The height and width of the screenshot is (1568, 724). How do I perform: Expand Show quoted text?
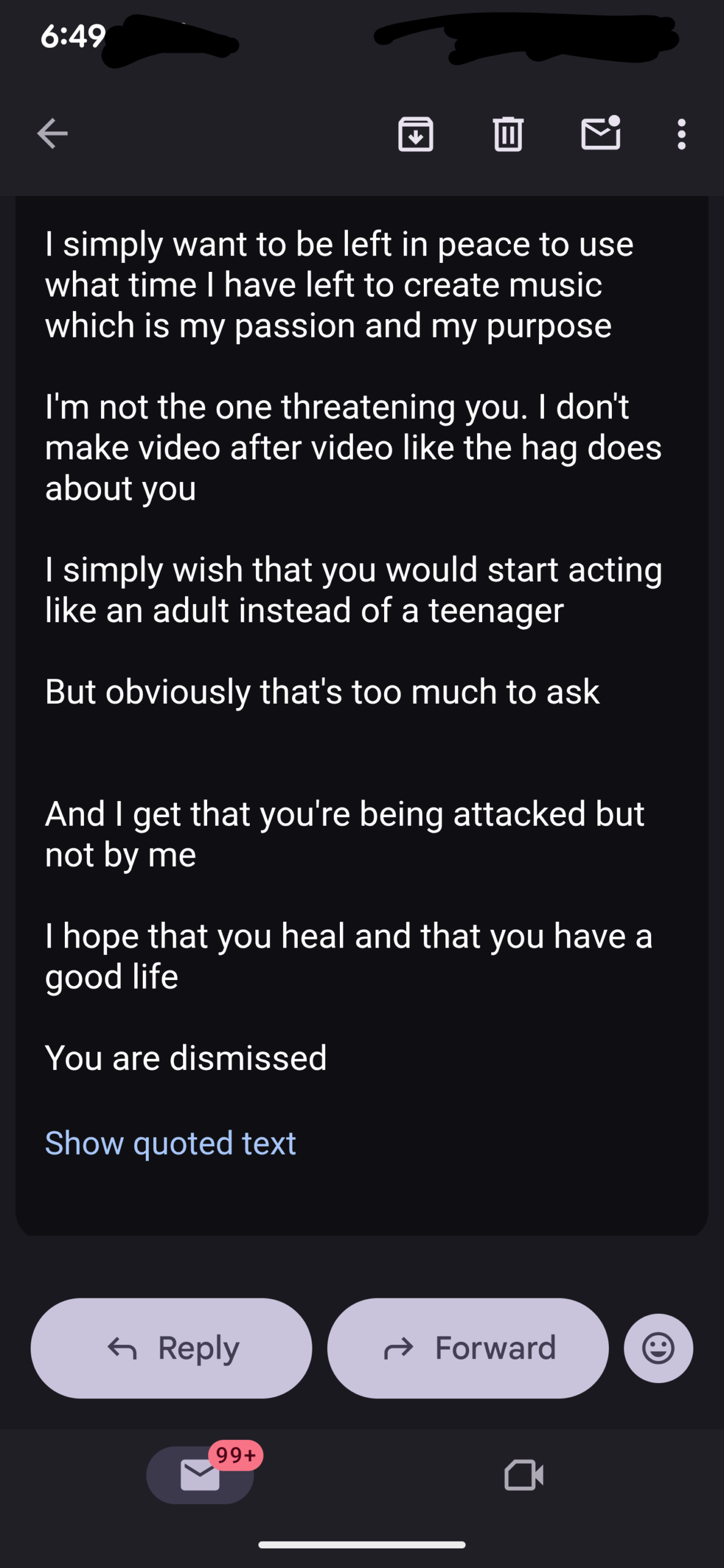pos(170,1143)
